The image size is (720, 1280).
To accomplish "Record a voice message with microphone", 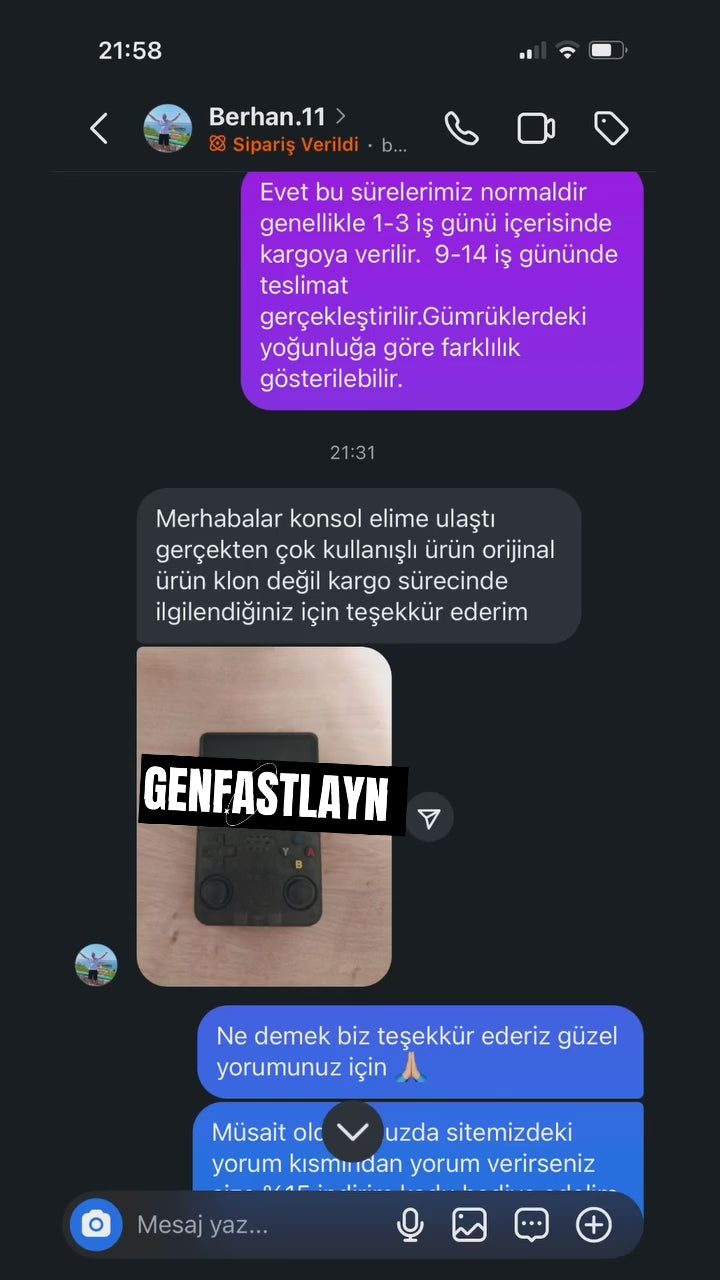I will pyautogui.click(x=410, y=1224).
